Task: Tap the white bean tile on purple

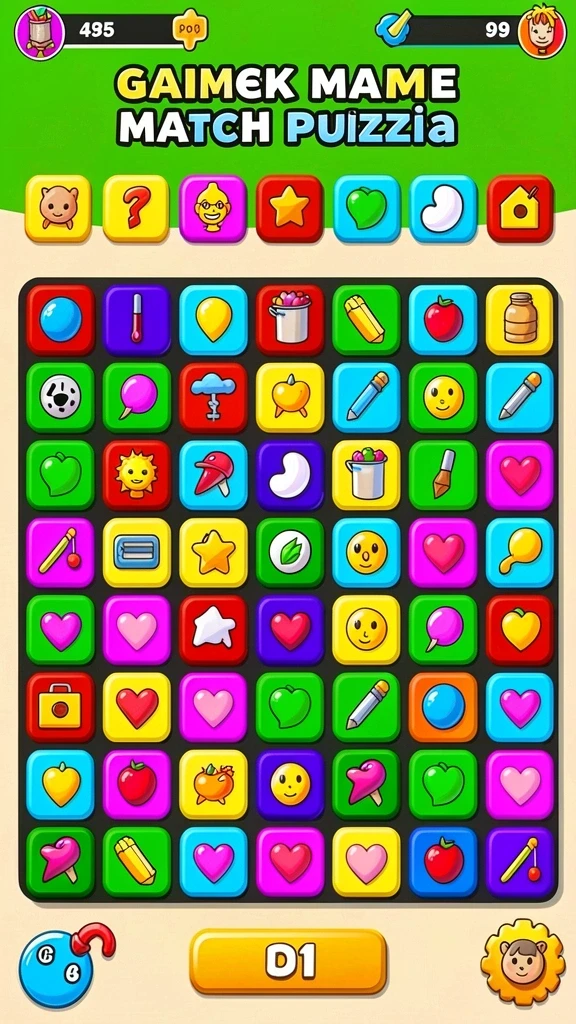Action: tap(290, 475)
